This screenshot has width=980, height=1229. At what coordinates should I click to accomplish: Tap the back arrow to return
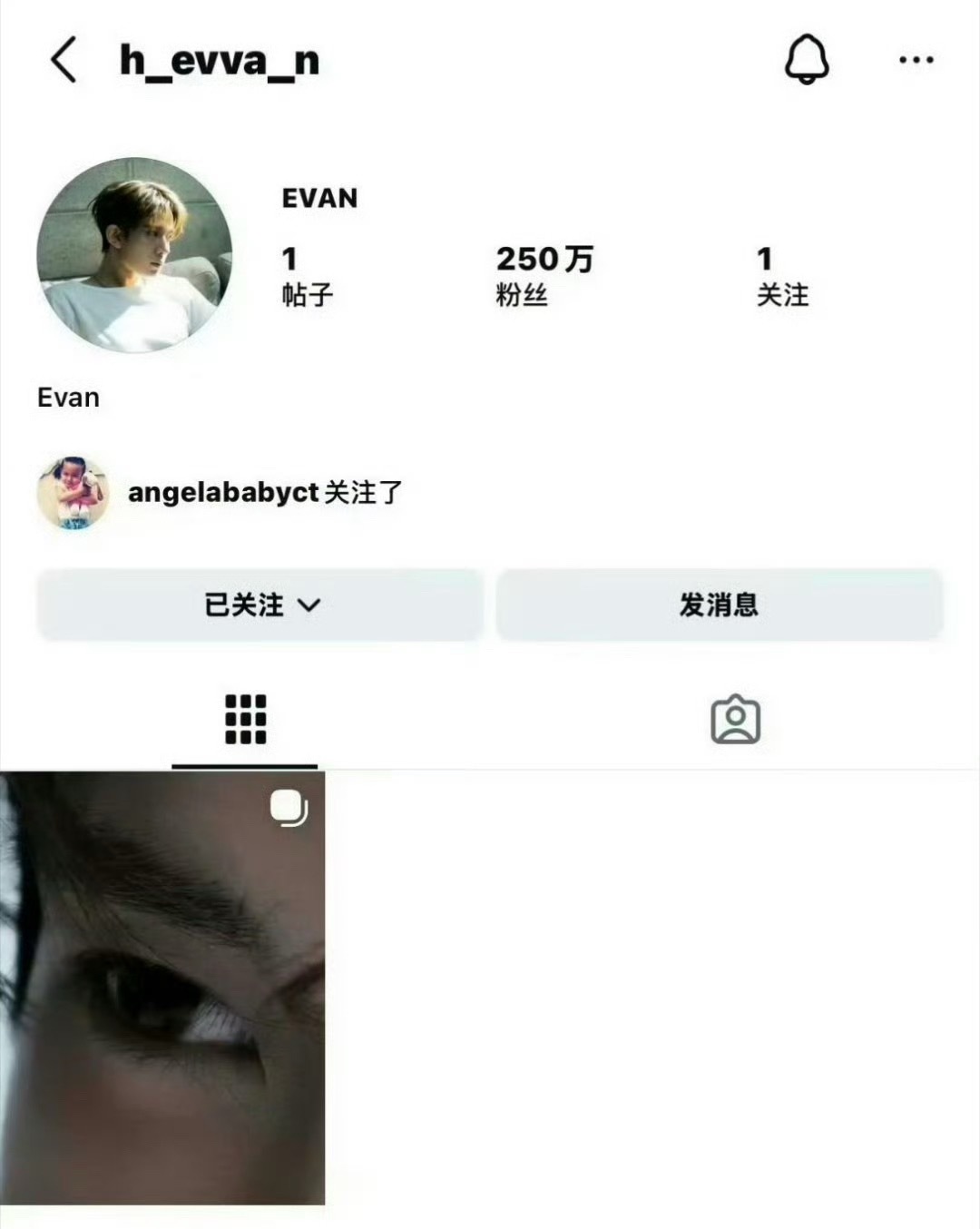click(62, 60)
